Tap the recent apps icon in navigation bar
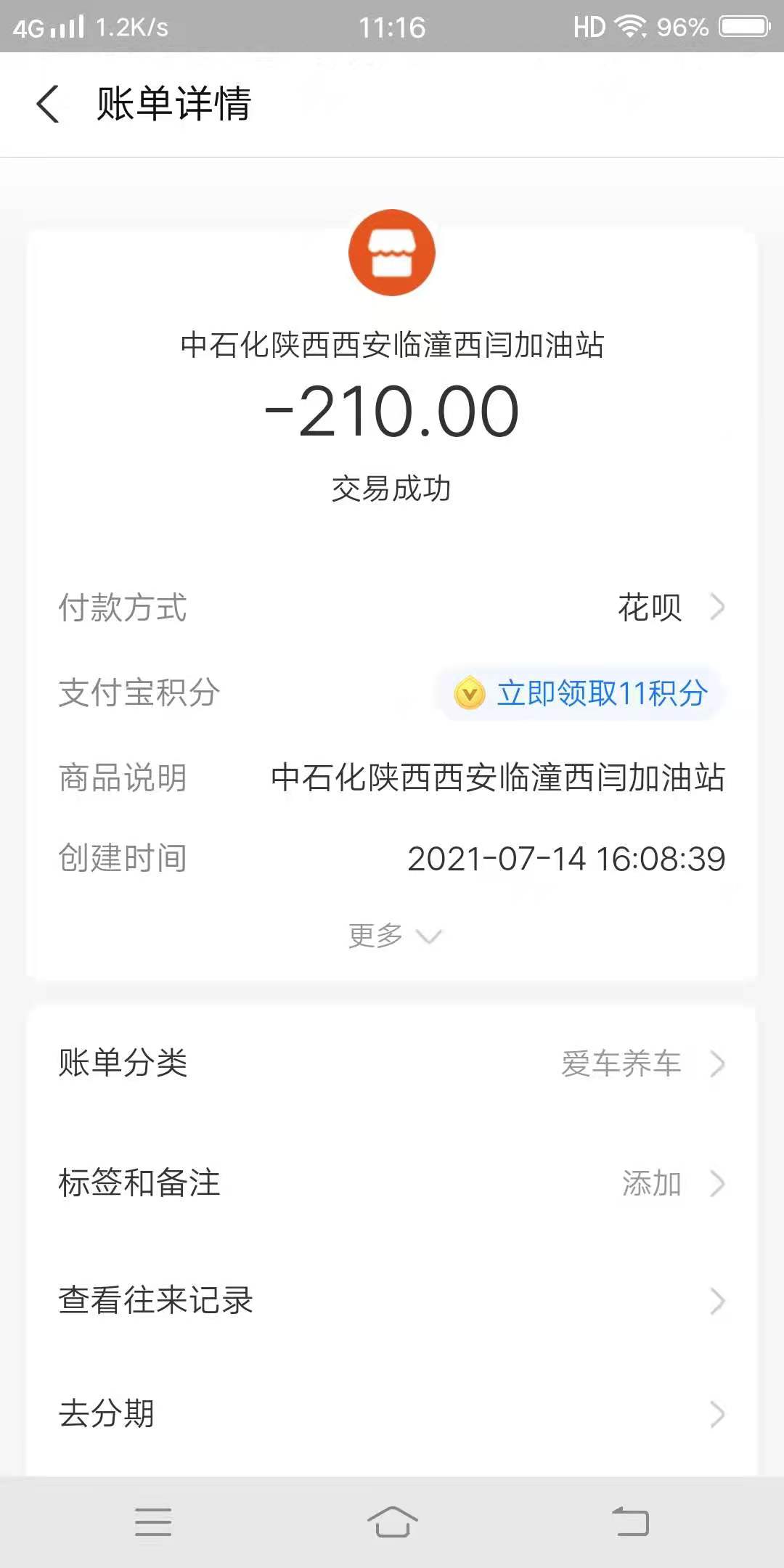 point(153,1522)
